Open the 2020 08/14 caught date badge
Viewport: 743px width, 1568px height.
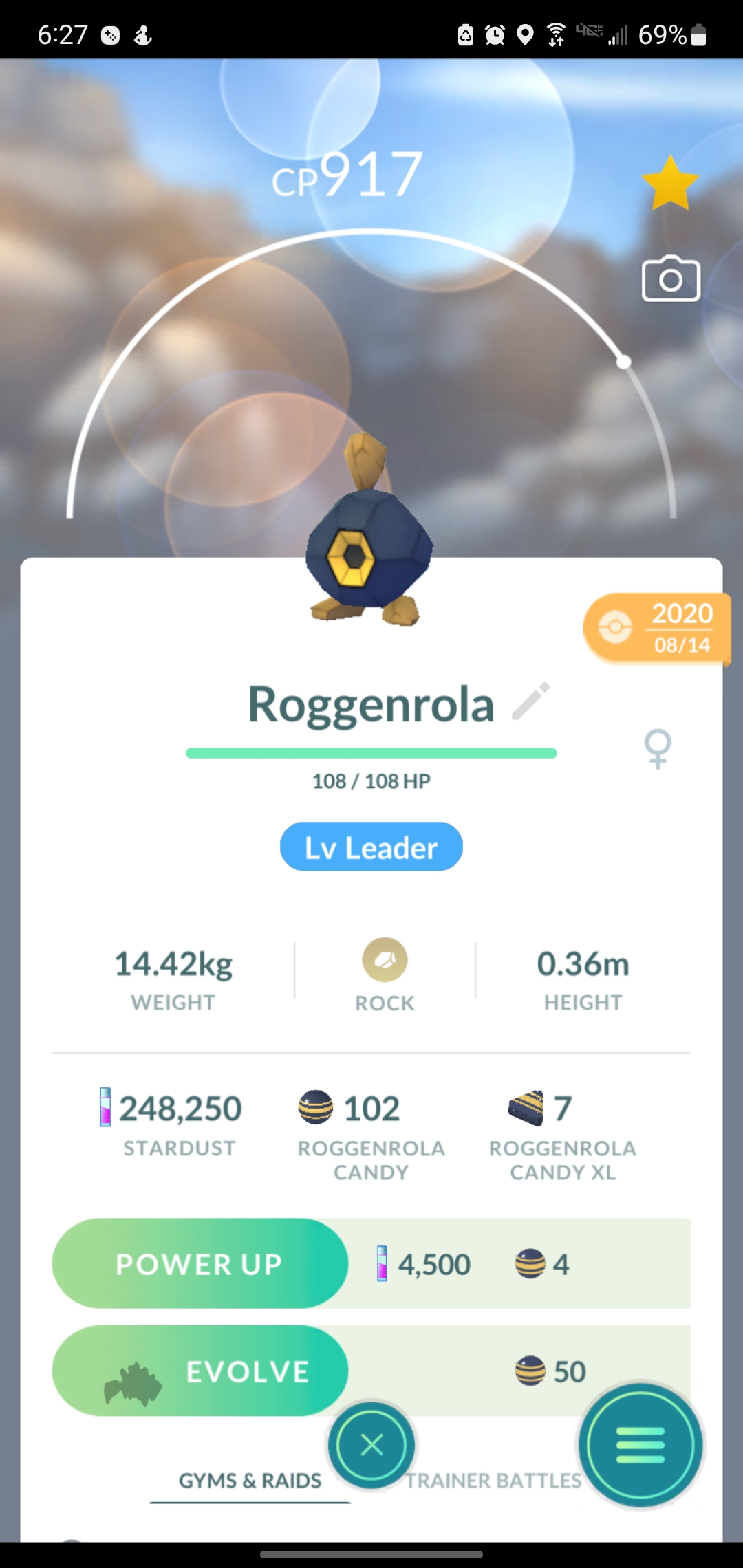point(657,629)
